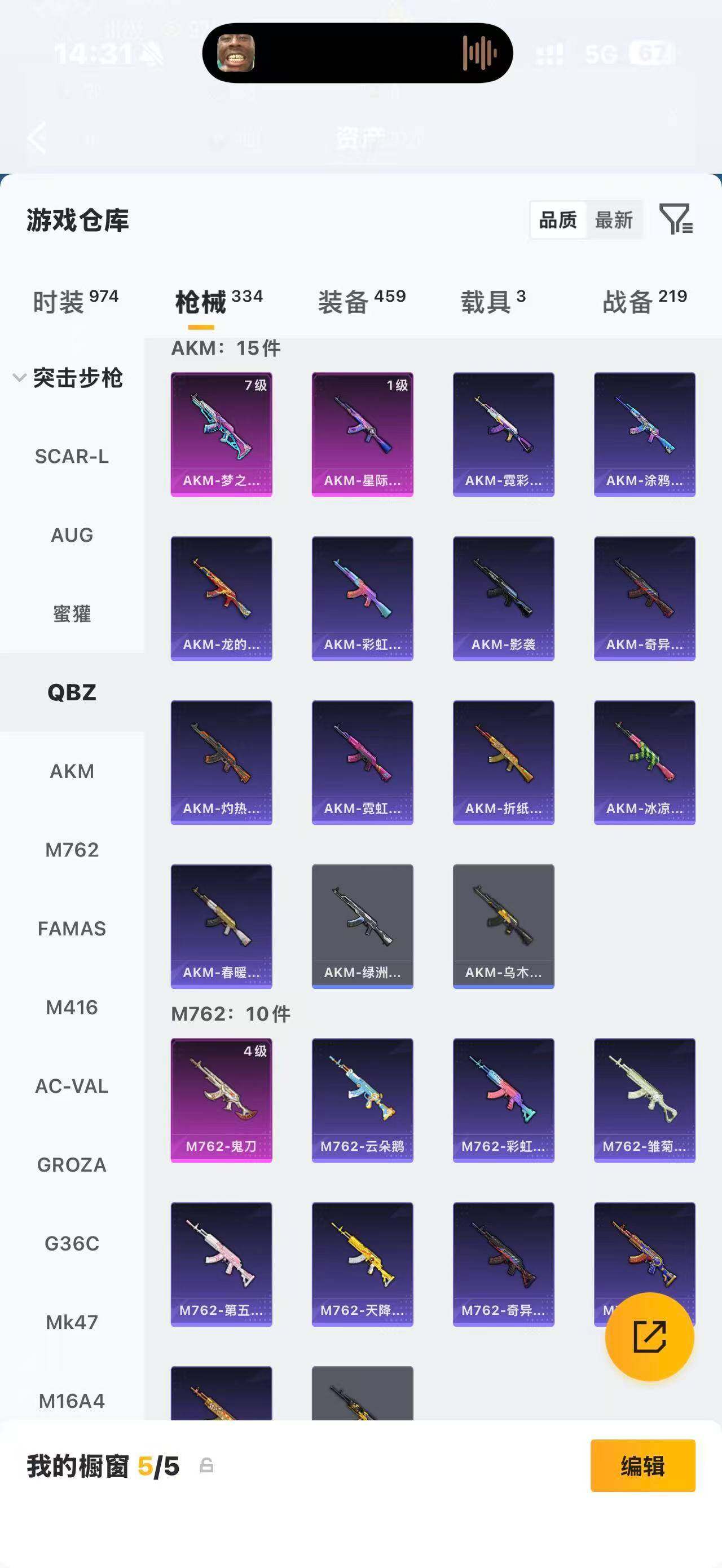Select FAMAS in the weapon list
Screen dimensions: 722x1568
click(x=72, y=929)
